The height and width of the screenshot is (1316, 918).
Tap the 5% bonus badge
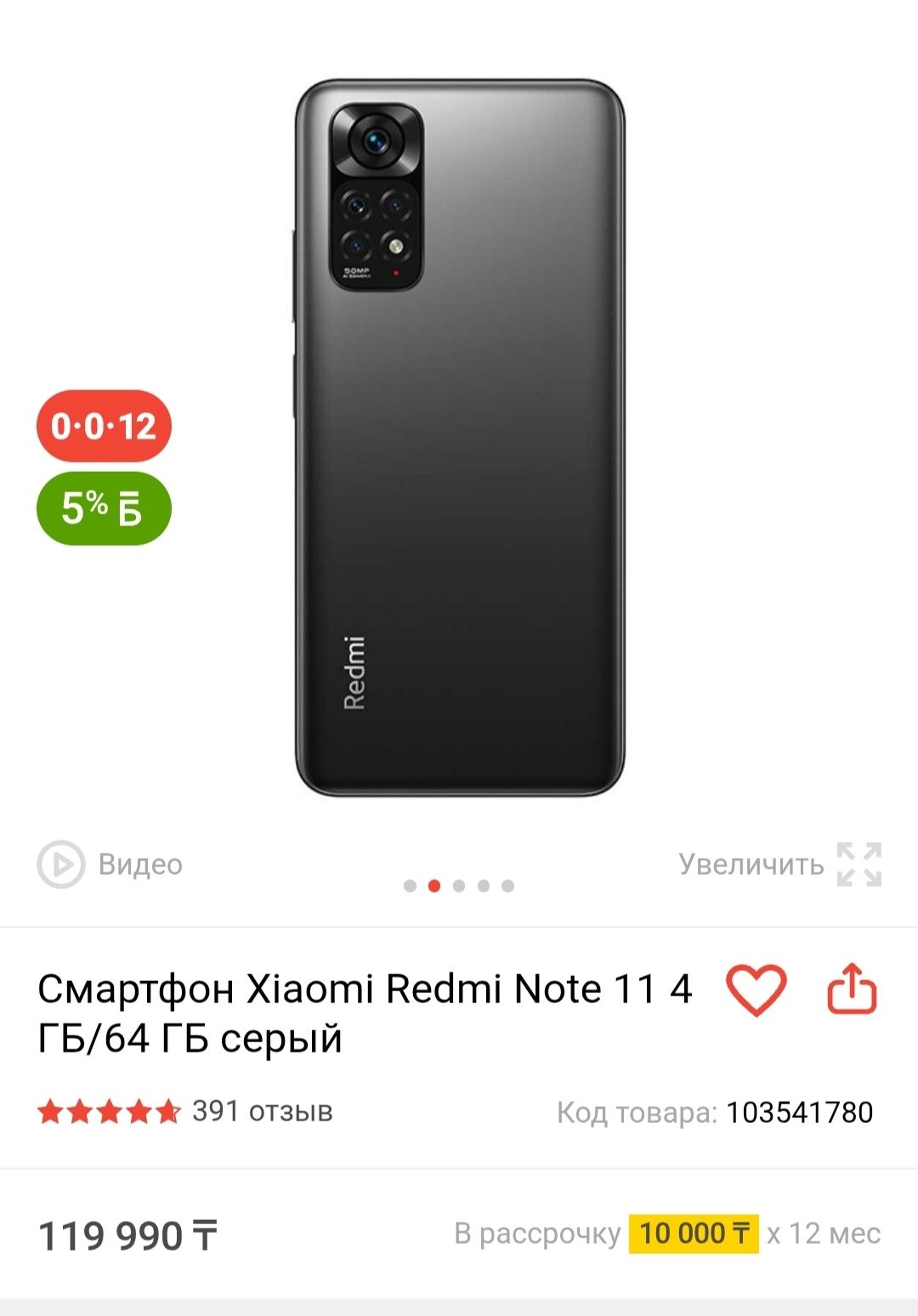click(x=104, y=508)
